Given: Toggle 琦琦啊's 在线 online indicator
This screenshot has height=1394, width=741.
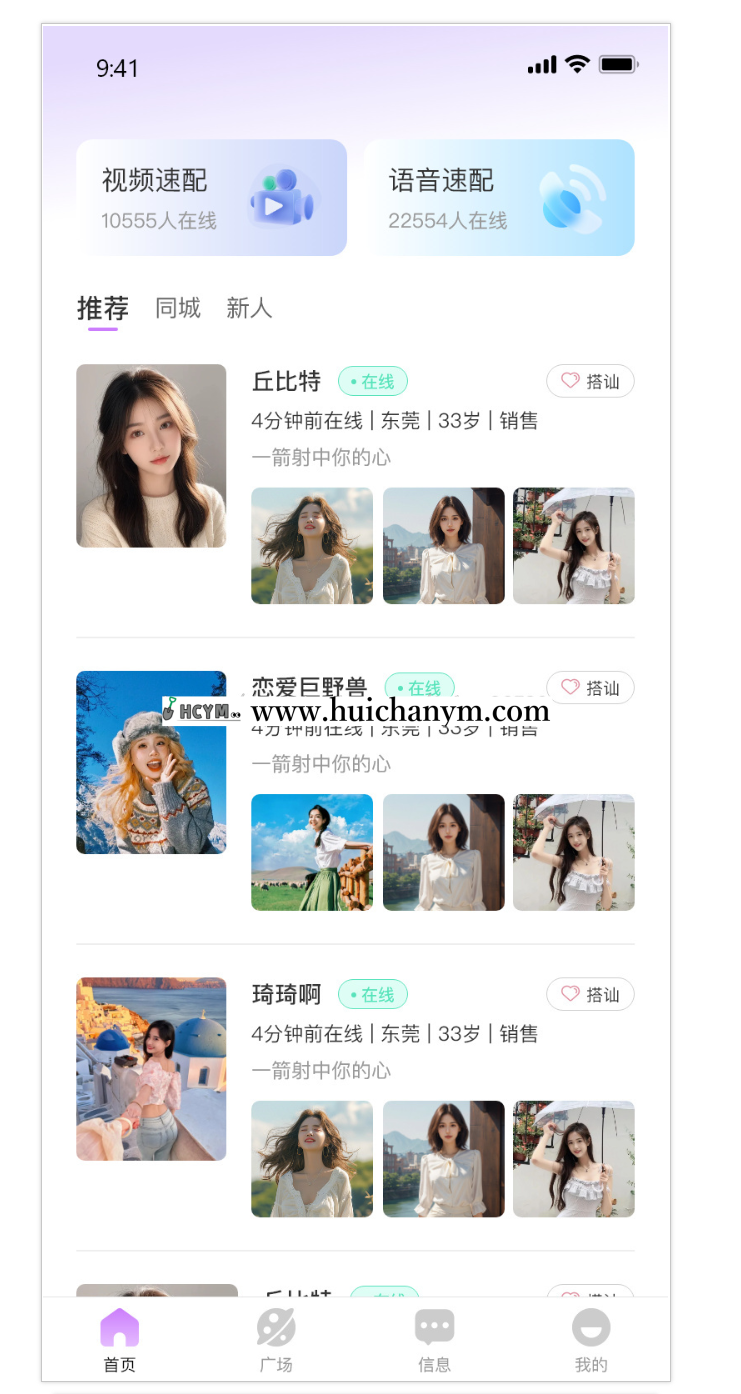Looking at the screenshot, I should pyautogui.click(x=372, y=994).
